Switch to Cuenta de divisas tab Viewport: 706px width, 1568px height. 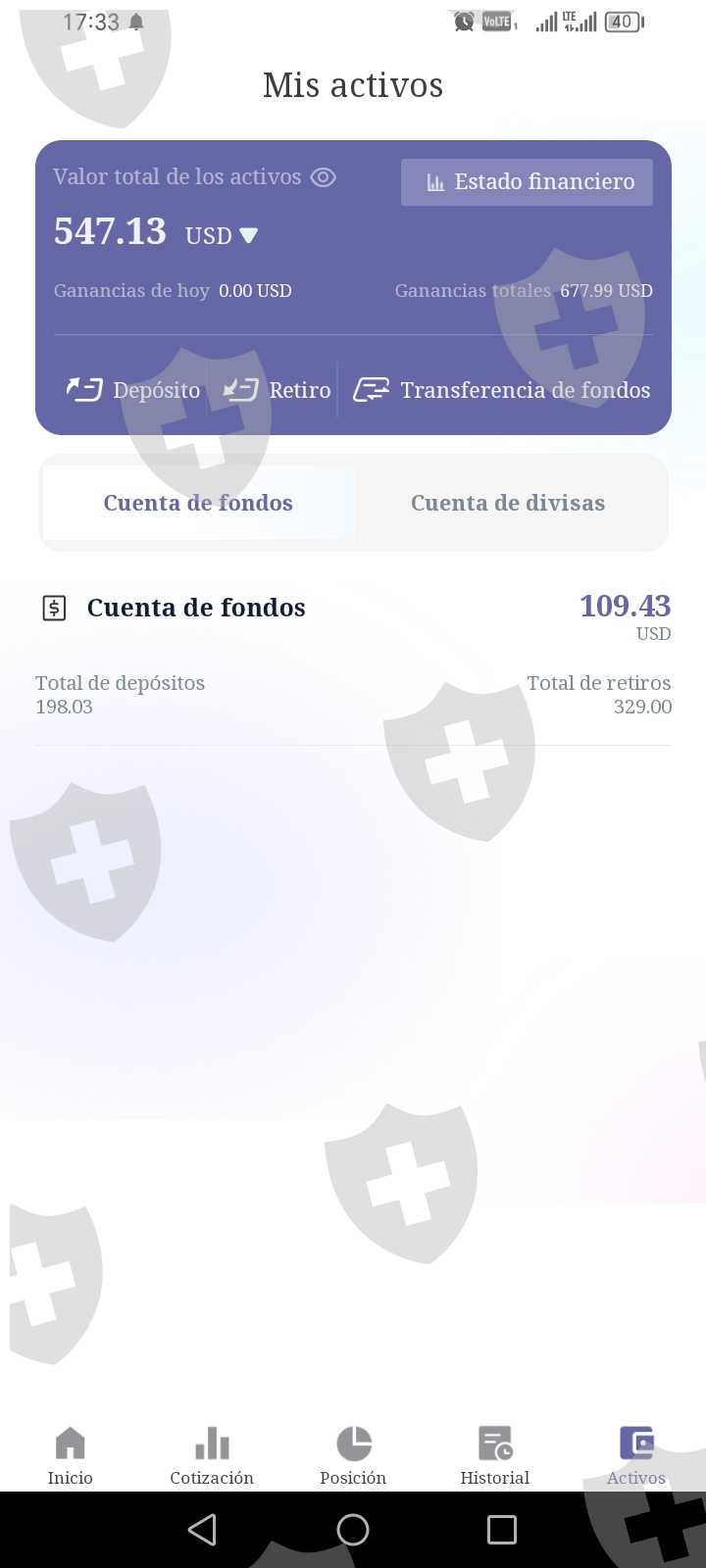click(x=508, y=503)
